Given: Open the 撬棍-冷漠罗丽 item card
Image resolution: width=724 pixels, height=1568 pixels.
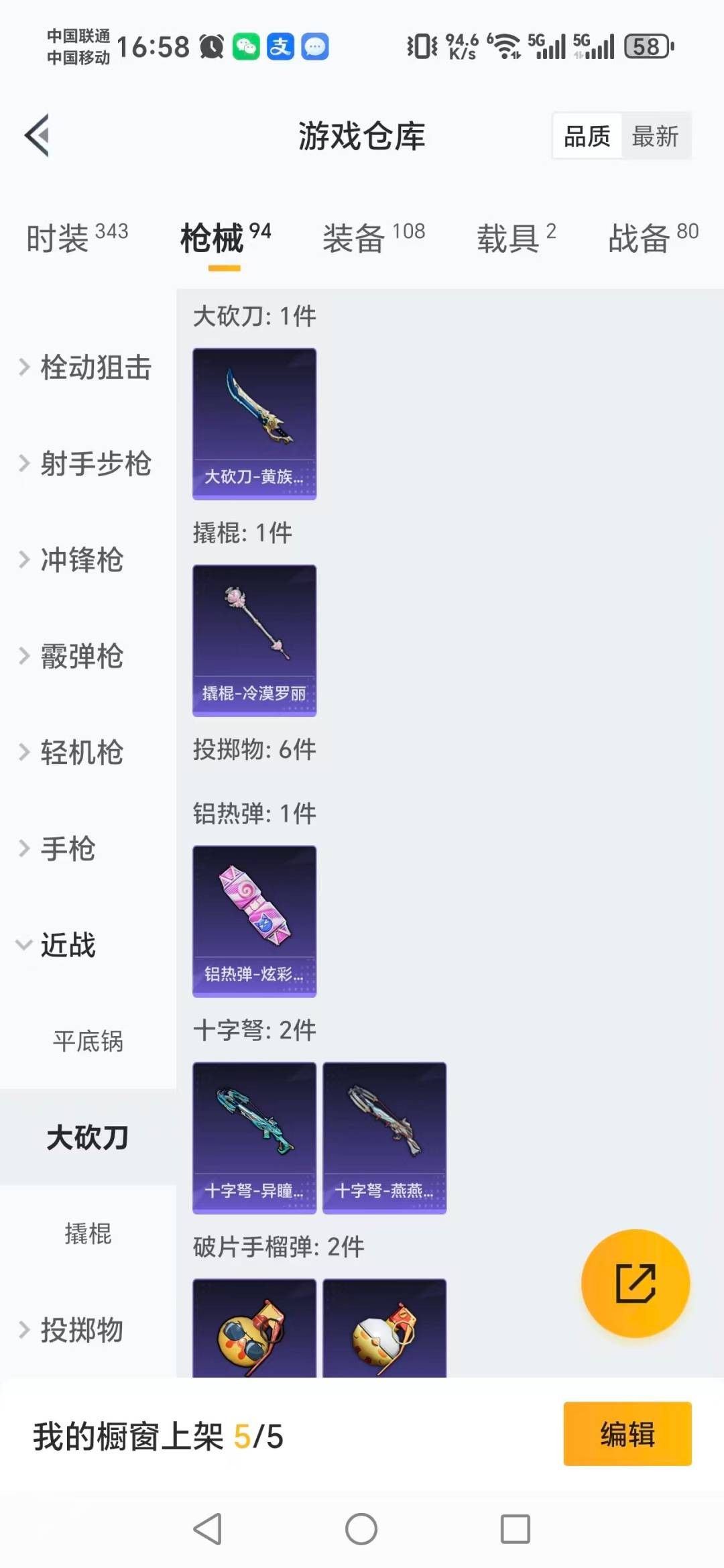Looking at the screenshot, I should 253,640.
